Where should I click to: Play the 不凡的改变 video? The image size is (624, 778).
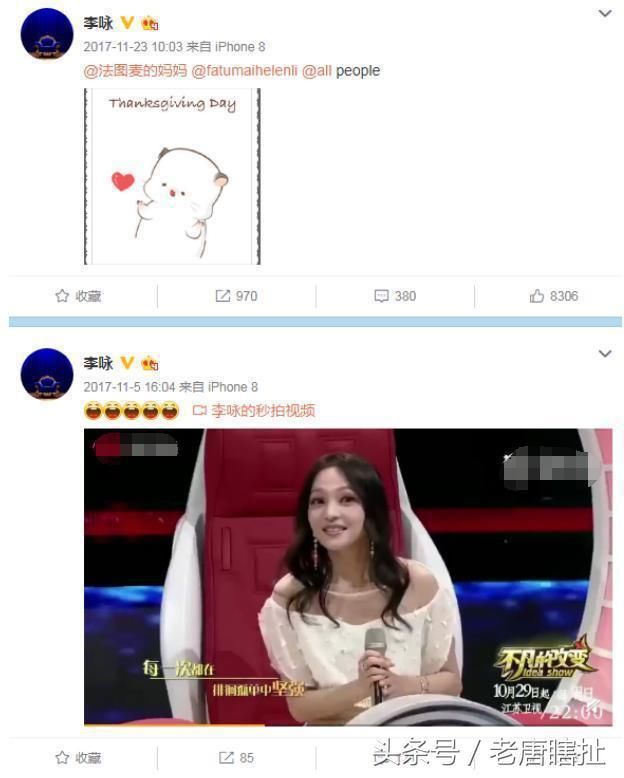[346, 577]
